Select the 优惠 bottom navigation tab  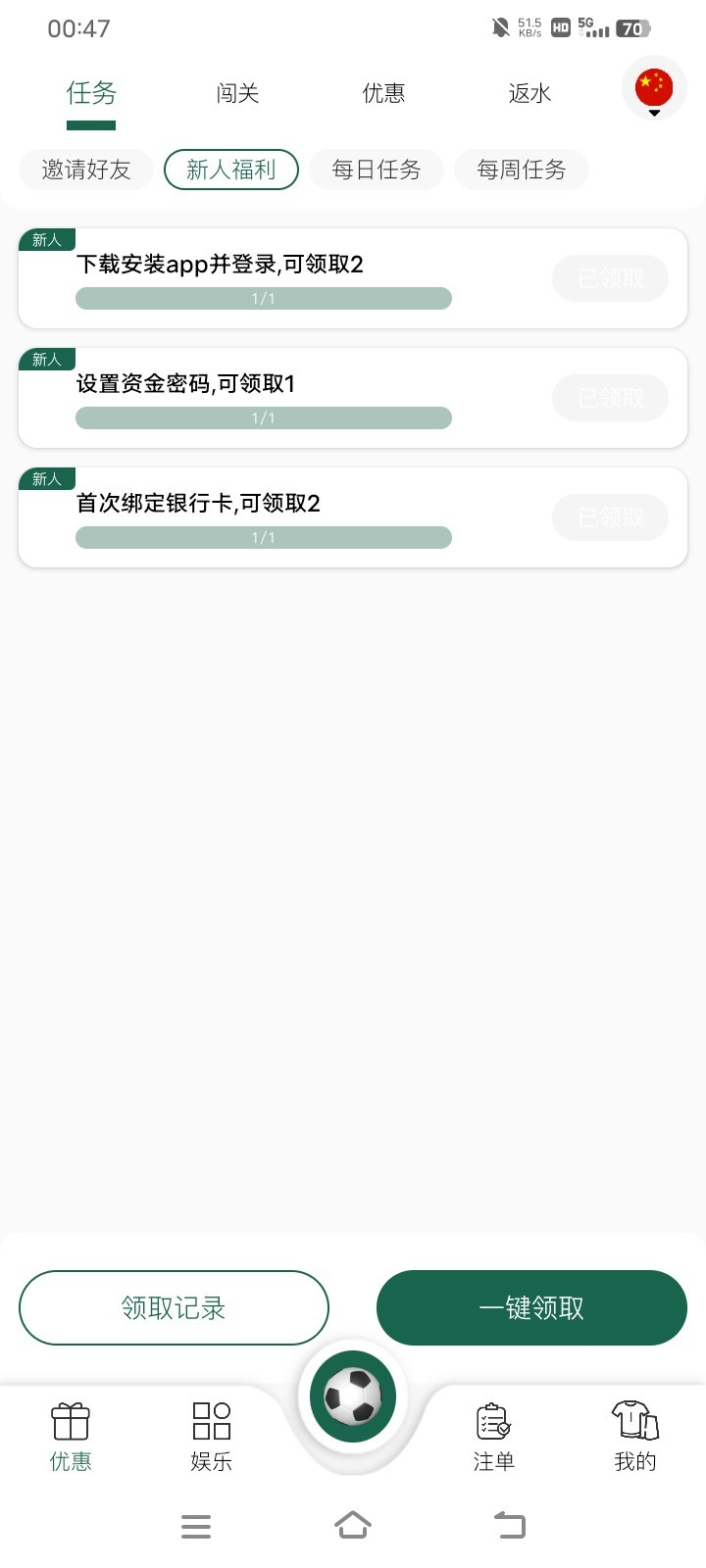(x=71, y=1436)
